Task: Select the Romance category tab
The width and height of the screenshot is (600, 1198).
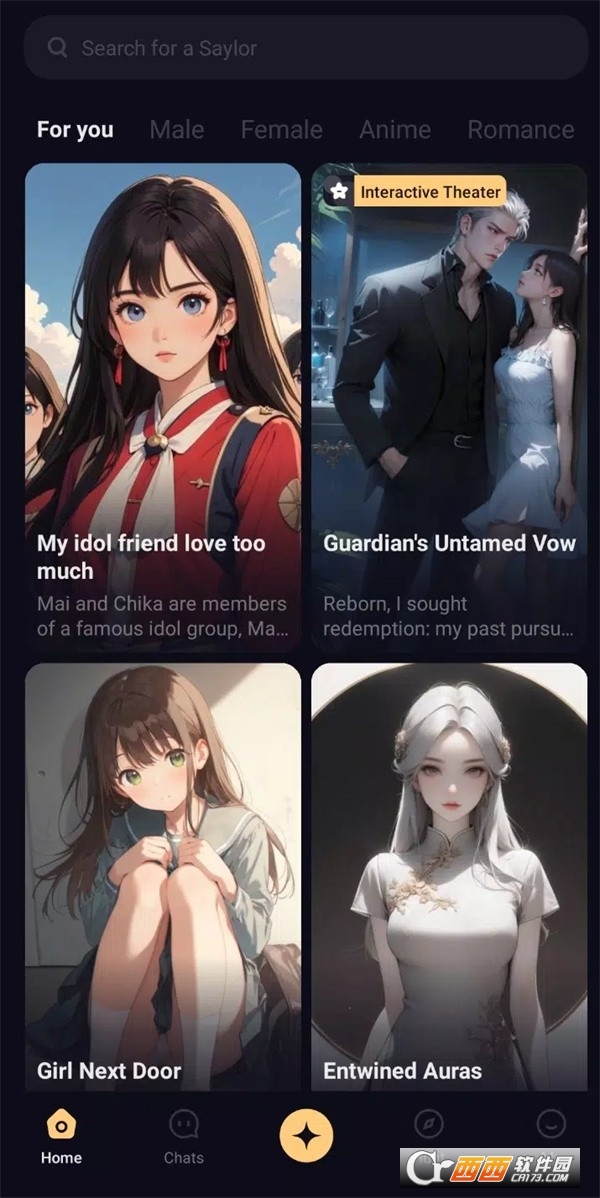Action: (520, 130)
